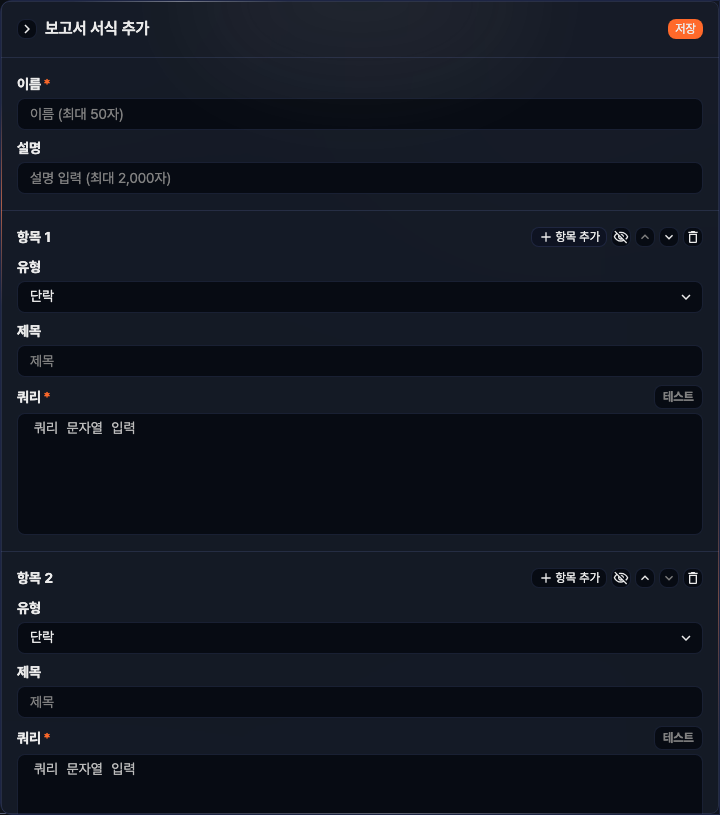Move 항목 2 down with the down-chevron icon
The image size is (720, 815).
tap(669, 578)
